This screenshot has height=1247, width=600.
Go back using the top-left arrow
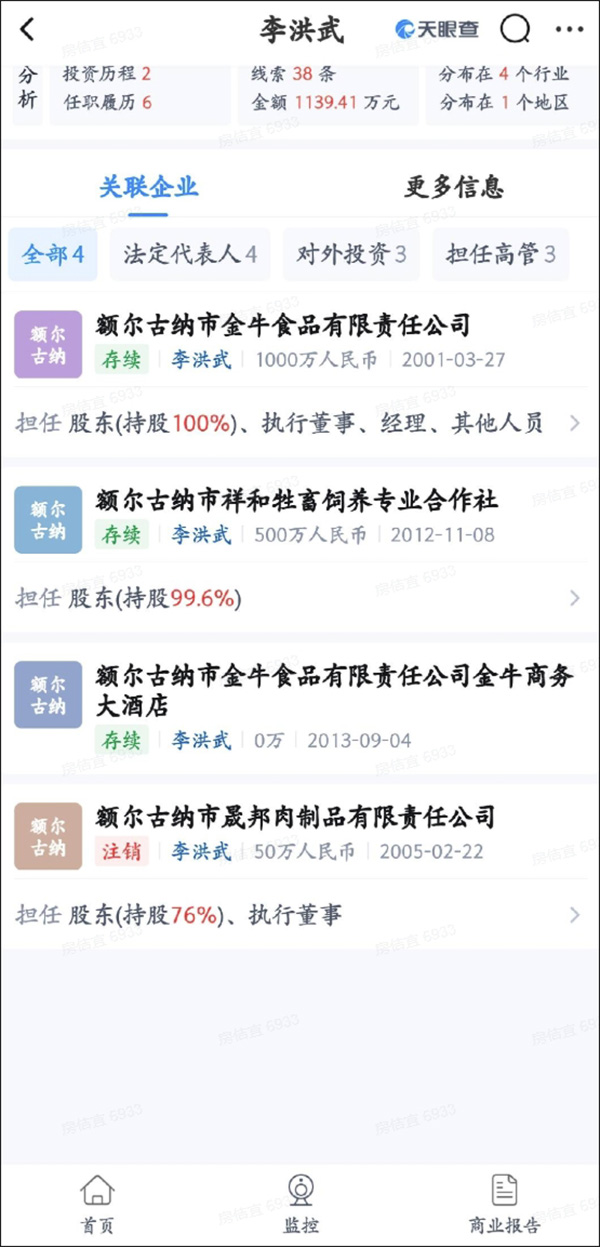[27, 30]
